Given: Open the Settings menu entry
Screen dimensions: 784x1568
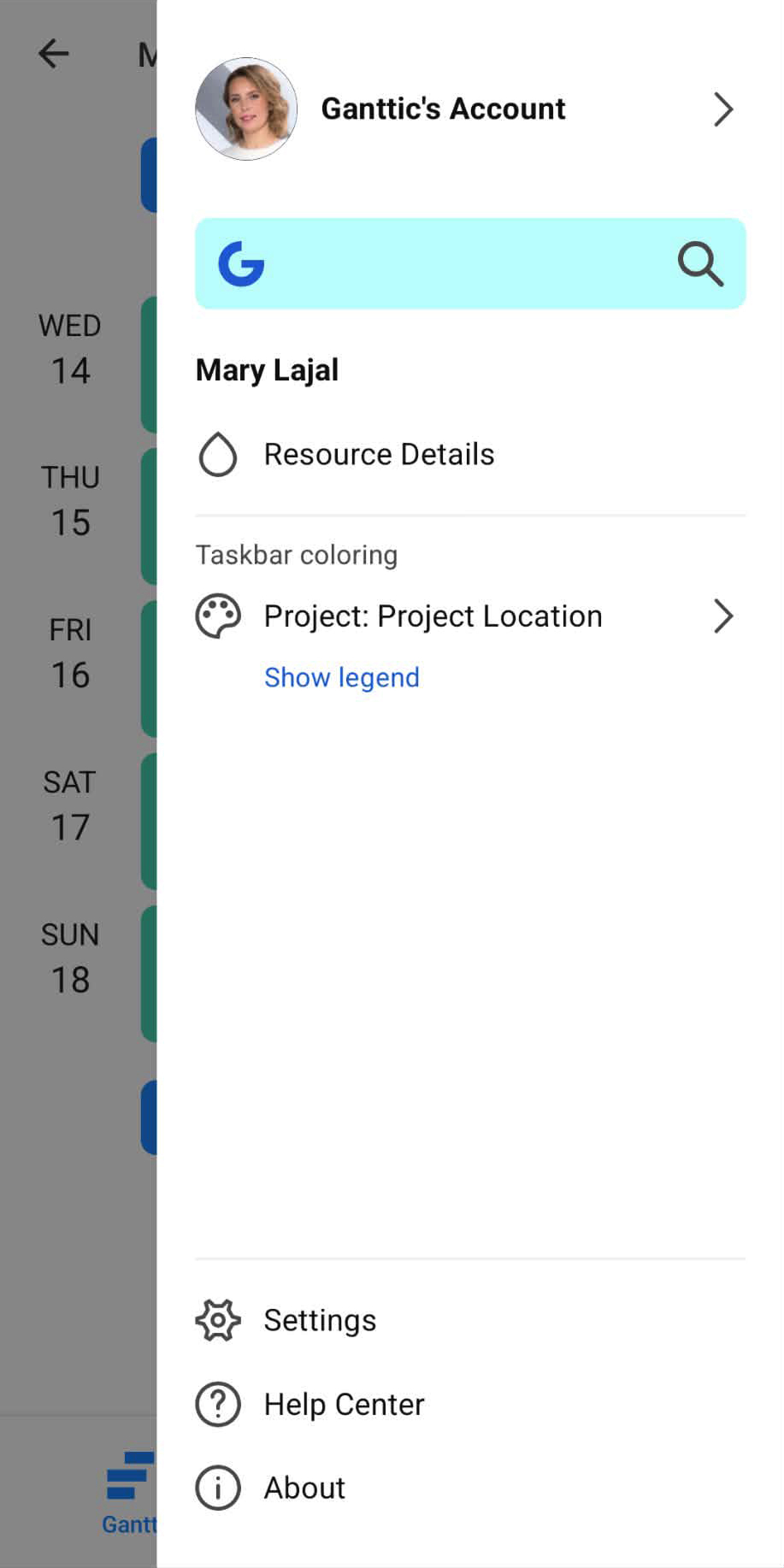Looking at the screenshot, I should coord(319,1320).
